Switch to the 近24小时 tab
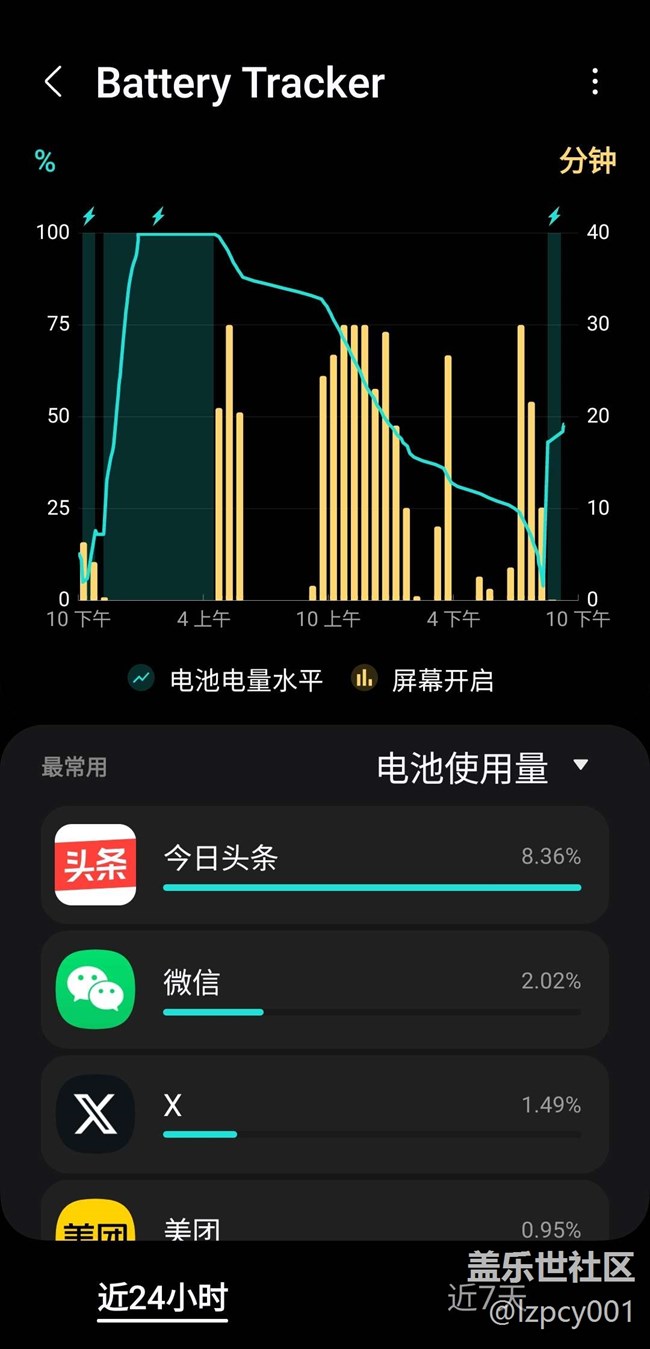650x1349 pixels. (163, 1298)
